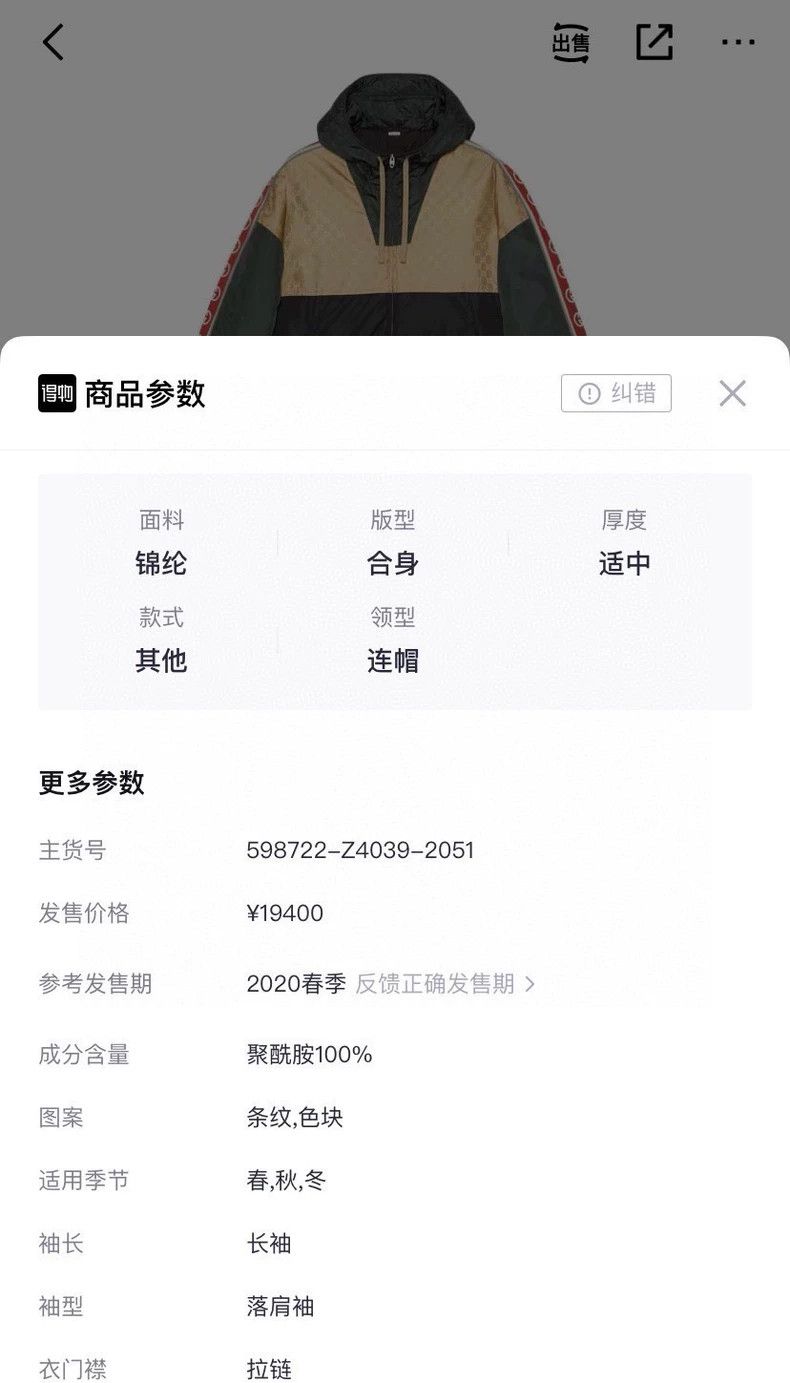The image size is (790, 1383).
Task: Report an error via 纠错 button
Action: click(616, 393)
